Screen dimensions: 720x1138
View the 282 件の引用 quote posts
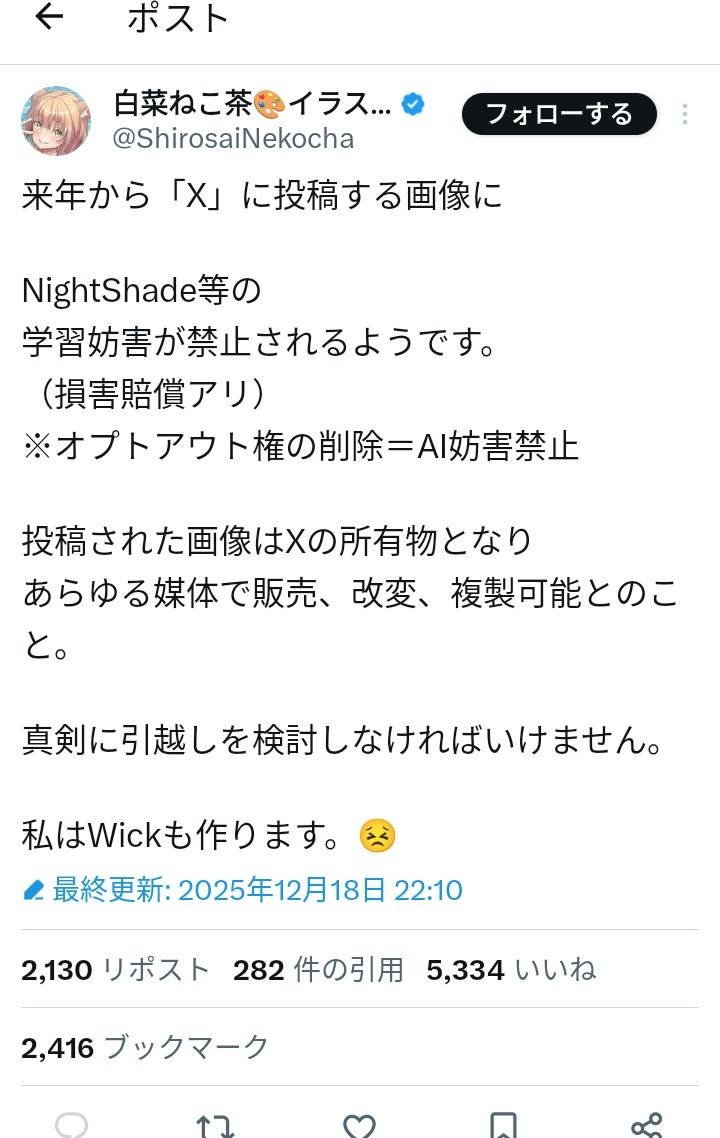(x=318, y=969)
